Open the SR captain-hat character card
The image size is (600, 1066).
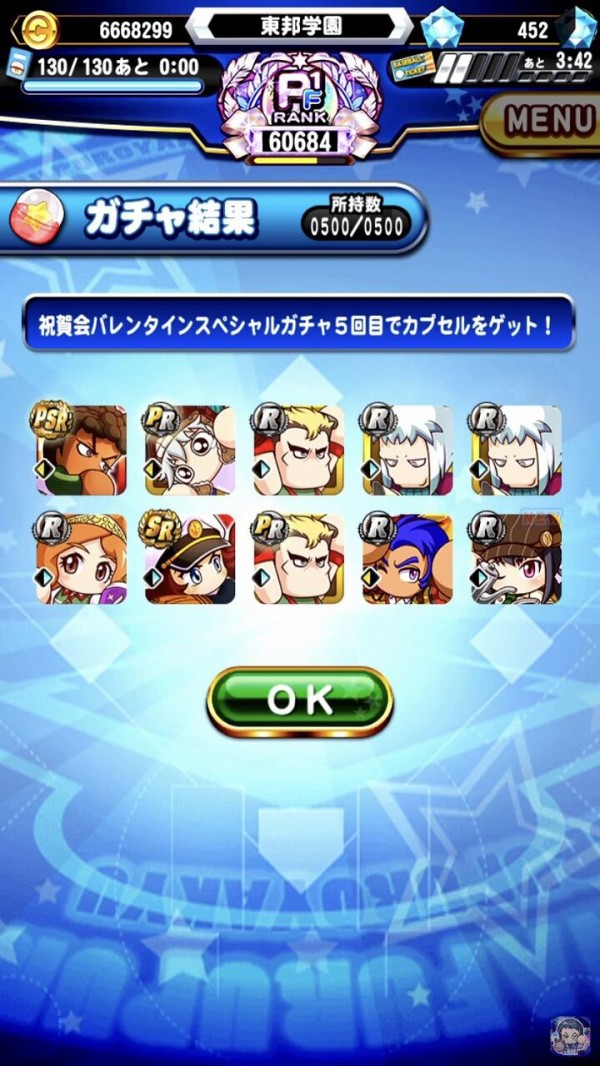pyautogui.click(x=190, y=558)
